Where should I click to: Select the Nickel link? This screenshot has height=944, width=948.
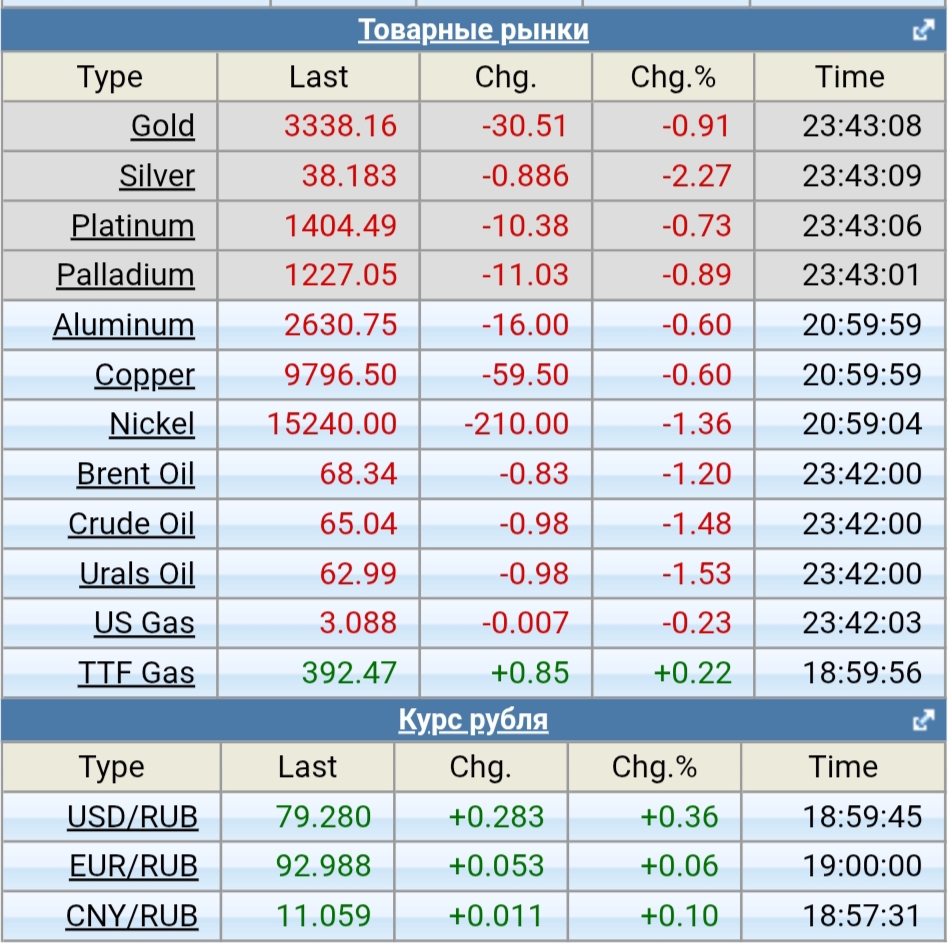pyautogui.click(x=151, y=424)
